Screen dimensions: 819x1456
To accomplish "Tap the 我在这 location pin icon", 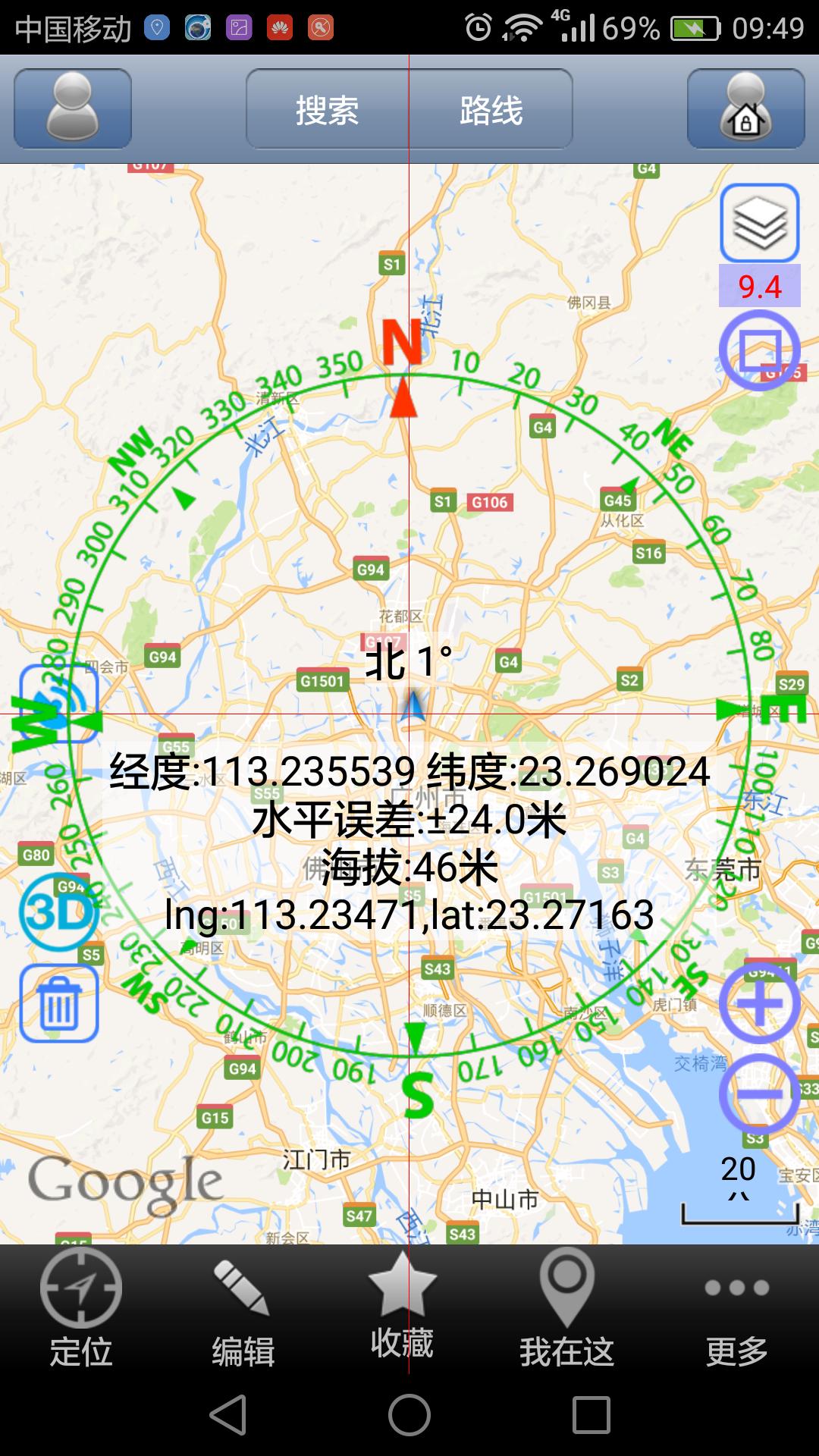I will click(567, 1297).
